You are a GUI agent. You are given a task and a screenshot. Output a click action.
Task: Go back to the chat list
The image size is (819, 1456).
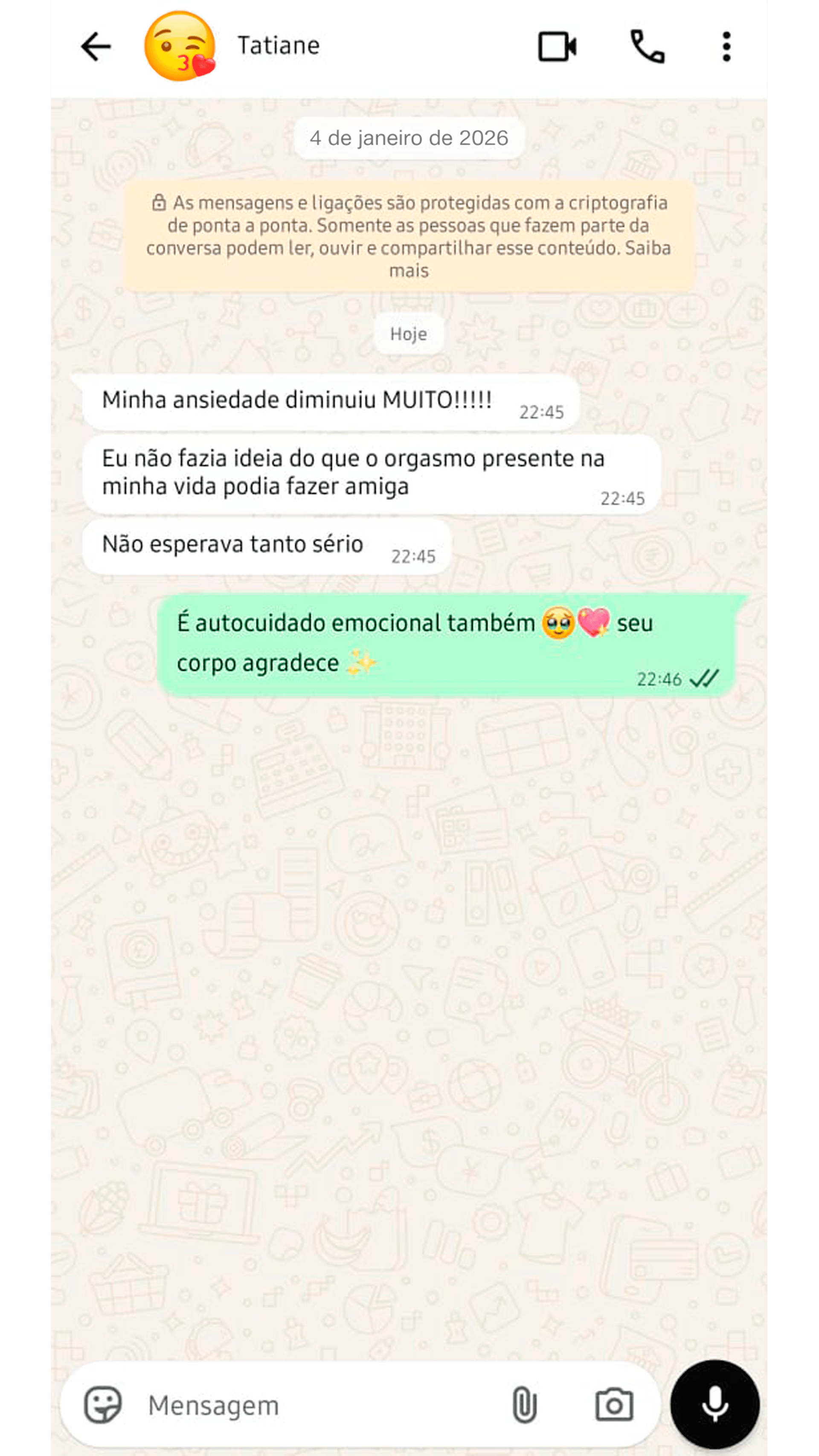click(x=96, y=46)
